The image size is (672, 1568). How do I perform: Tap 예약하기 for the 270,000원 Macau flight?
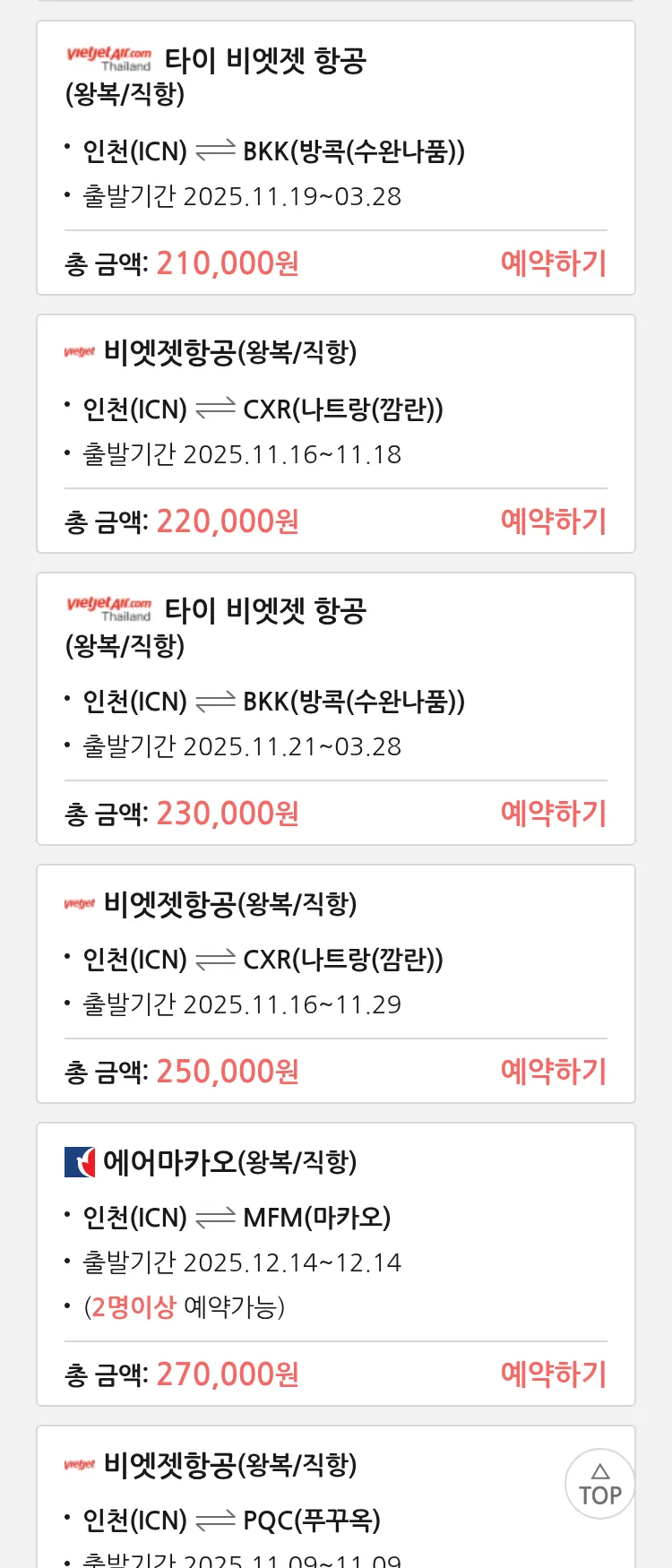(553, 1374)
